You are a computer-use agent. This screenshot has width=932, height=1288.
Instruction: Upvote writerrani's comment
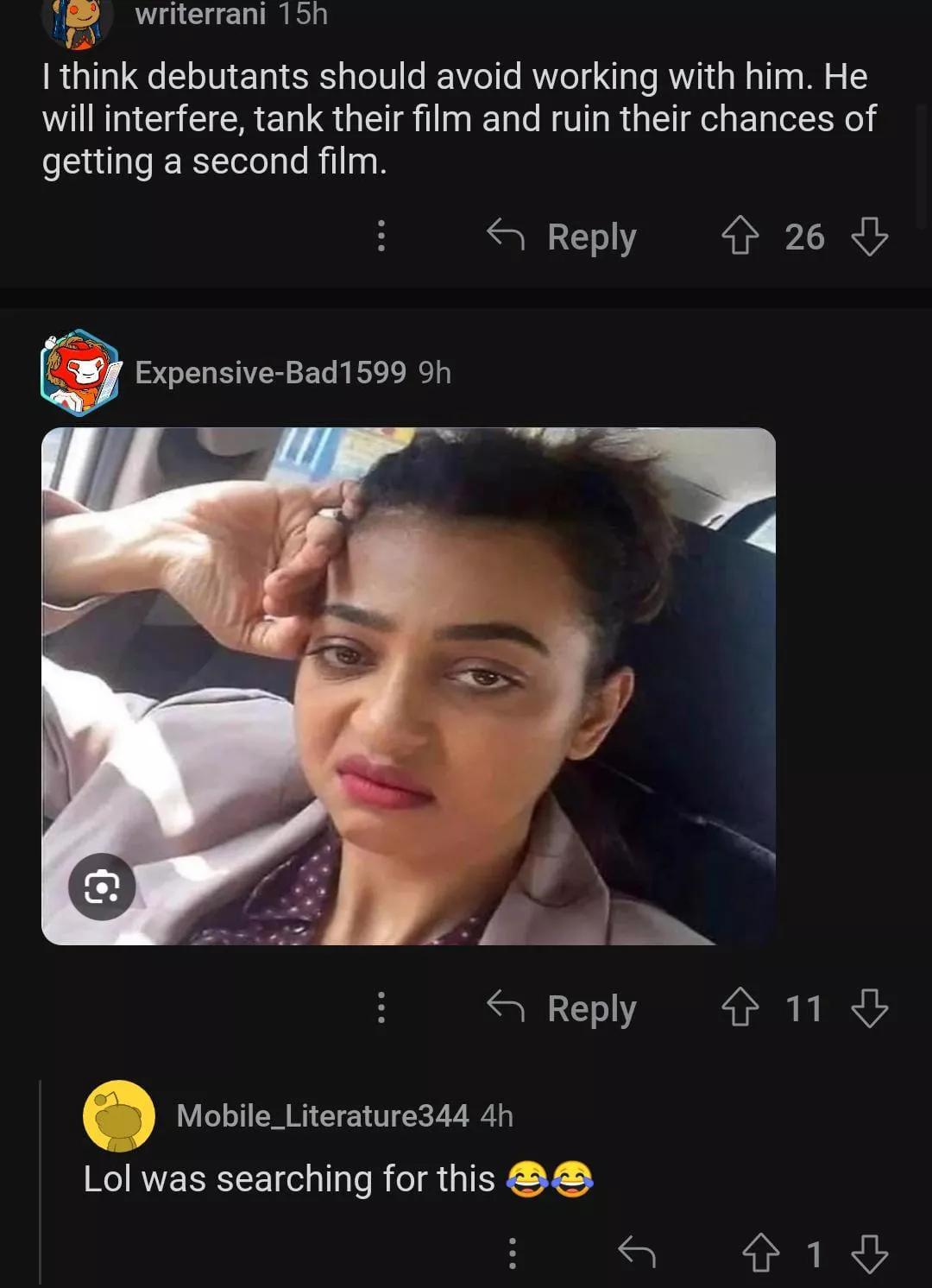coord(740,236)
